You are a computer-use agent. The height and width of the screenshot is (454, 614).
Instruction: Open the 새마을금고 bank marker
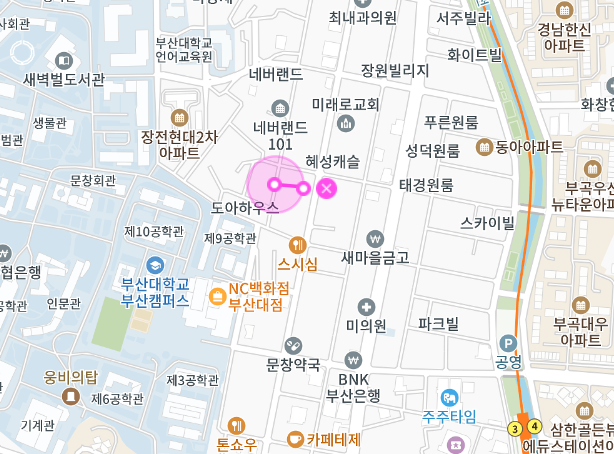pyautogui.click(x=374, y=238)
